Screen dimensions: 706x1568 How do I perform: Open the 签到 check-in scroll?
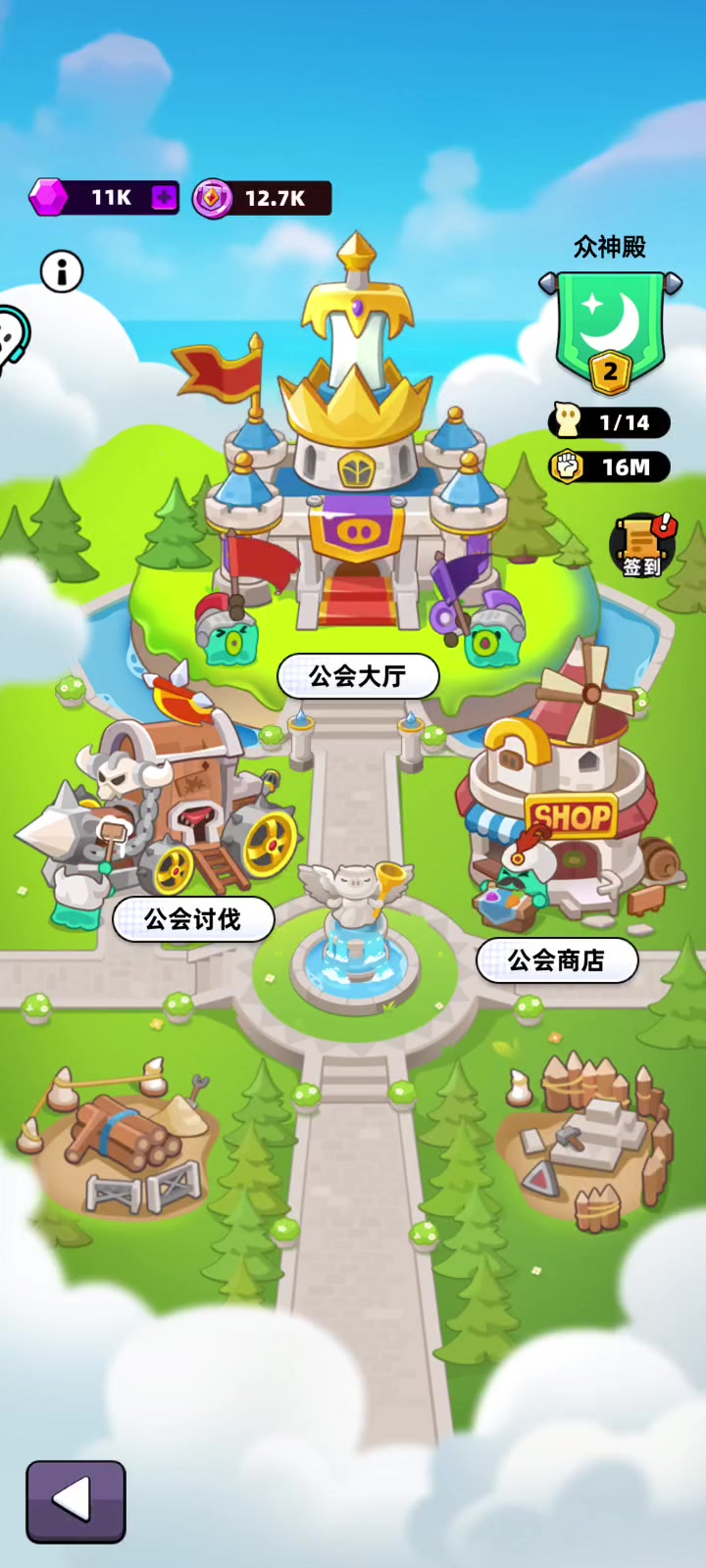[x=641, y=547]
